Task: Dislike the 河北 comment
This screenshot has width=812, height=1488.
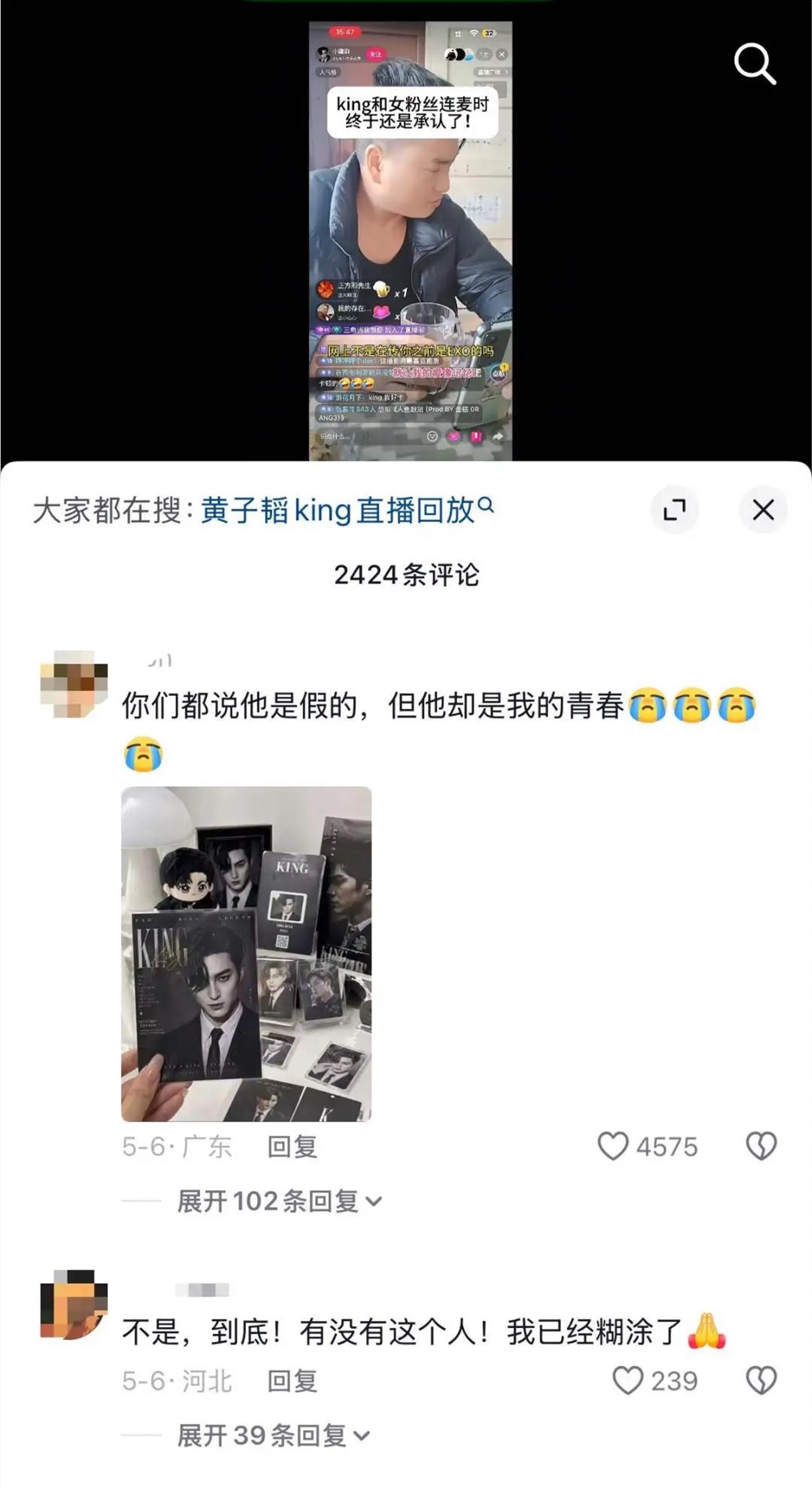Action: tap(761, 1381)
